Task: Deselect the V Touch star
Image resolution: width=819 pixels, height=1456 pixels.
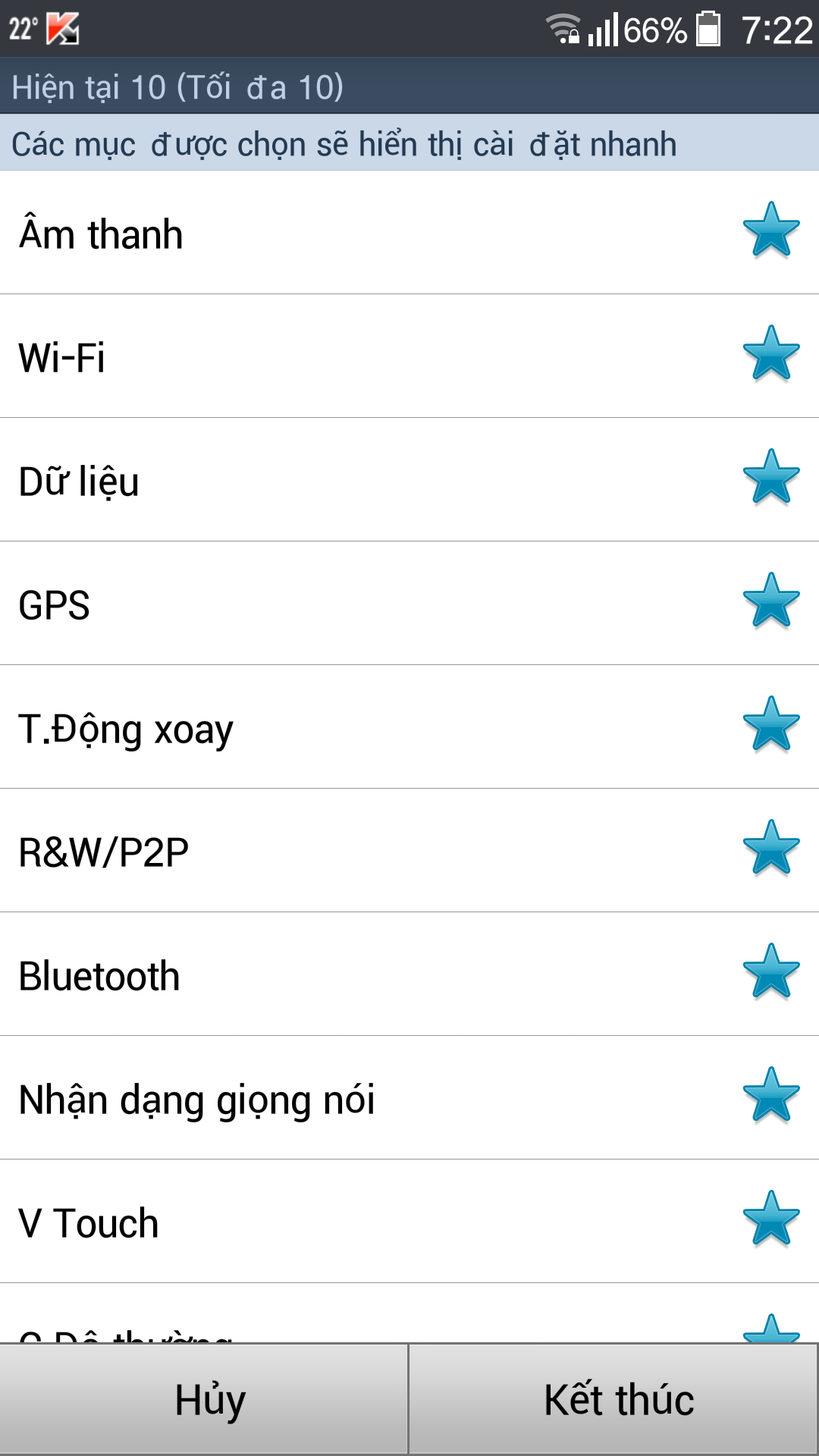Action: pyautogui.click(x=771, y=1219)
